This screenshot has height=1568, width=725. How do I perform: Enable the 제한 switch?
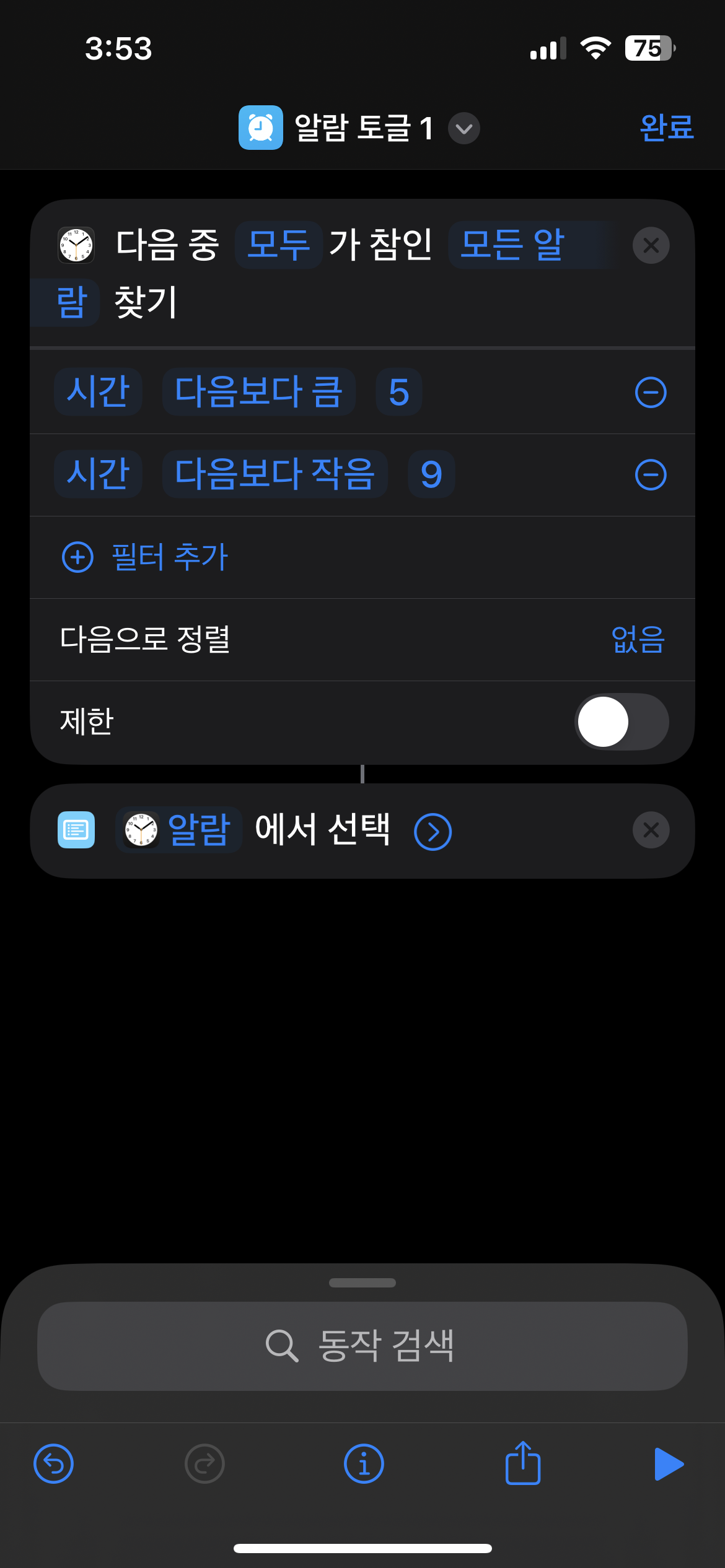click(x=622, y=722)
